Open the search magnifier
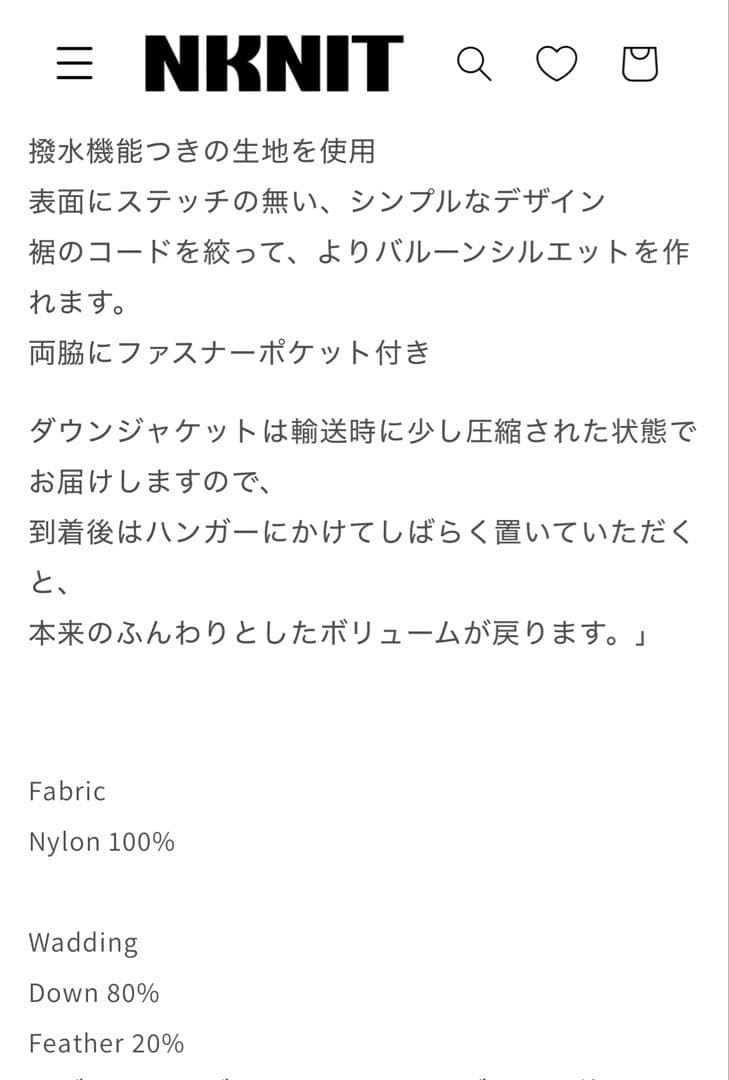 coord(473,64)
